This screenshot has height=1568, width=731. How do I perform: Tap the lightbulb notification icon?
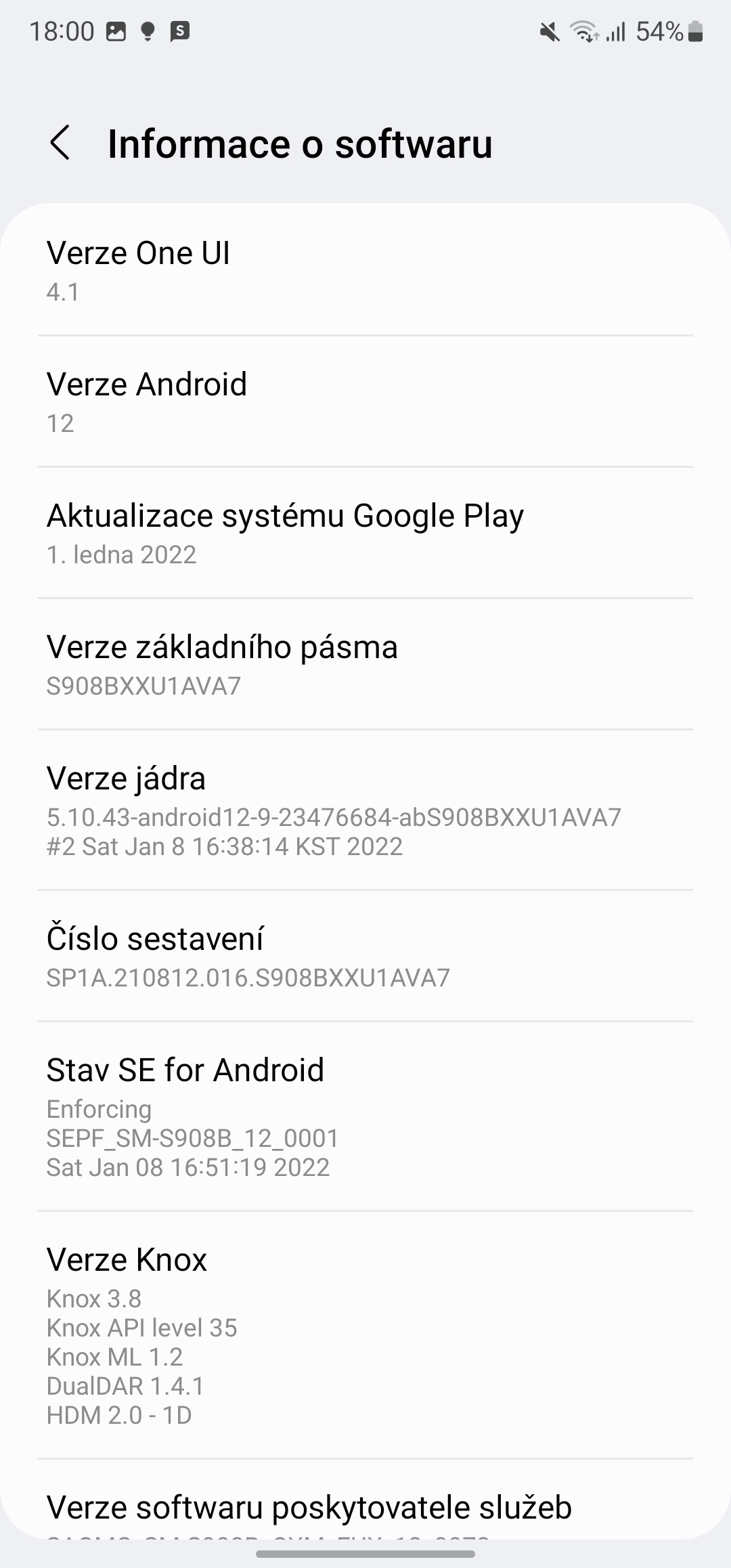[146, 30]
